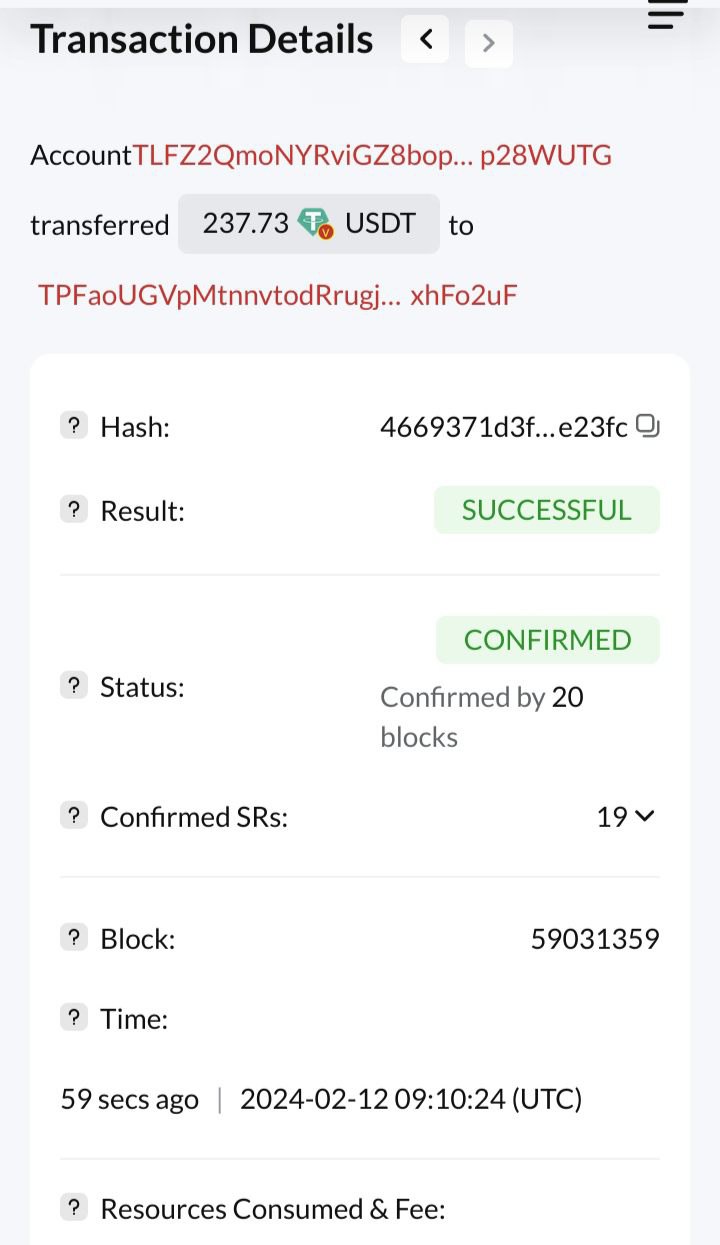Show help for Hash
This screenshot has width=720, height=1245.
[73, 427]
